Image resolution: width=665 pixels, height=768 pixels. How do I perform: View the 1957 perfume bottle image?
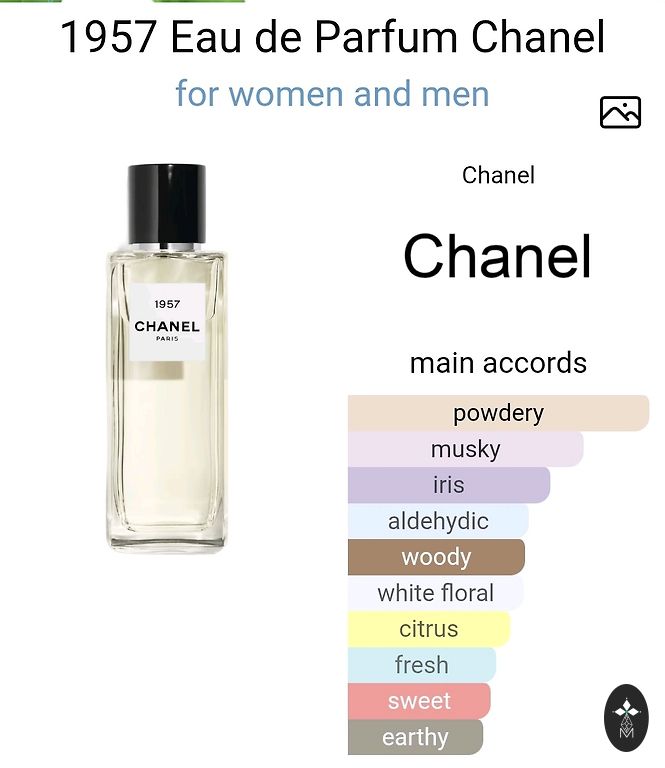click(167, 357)
